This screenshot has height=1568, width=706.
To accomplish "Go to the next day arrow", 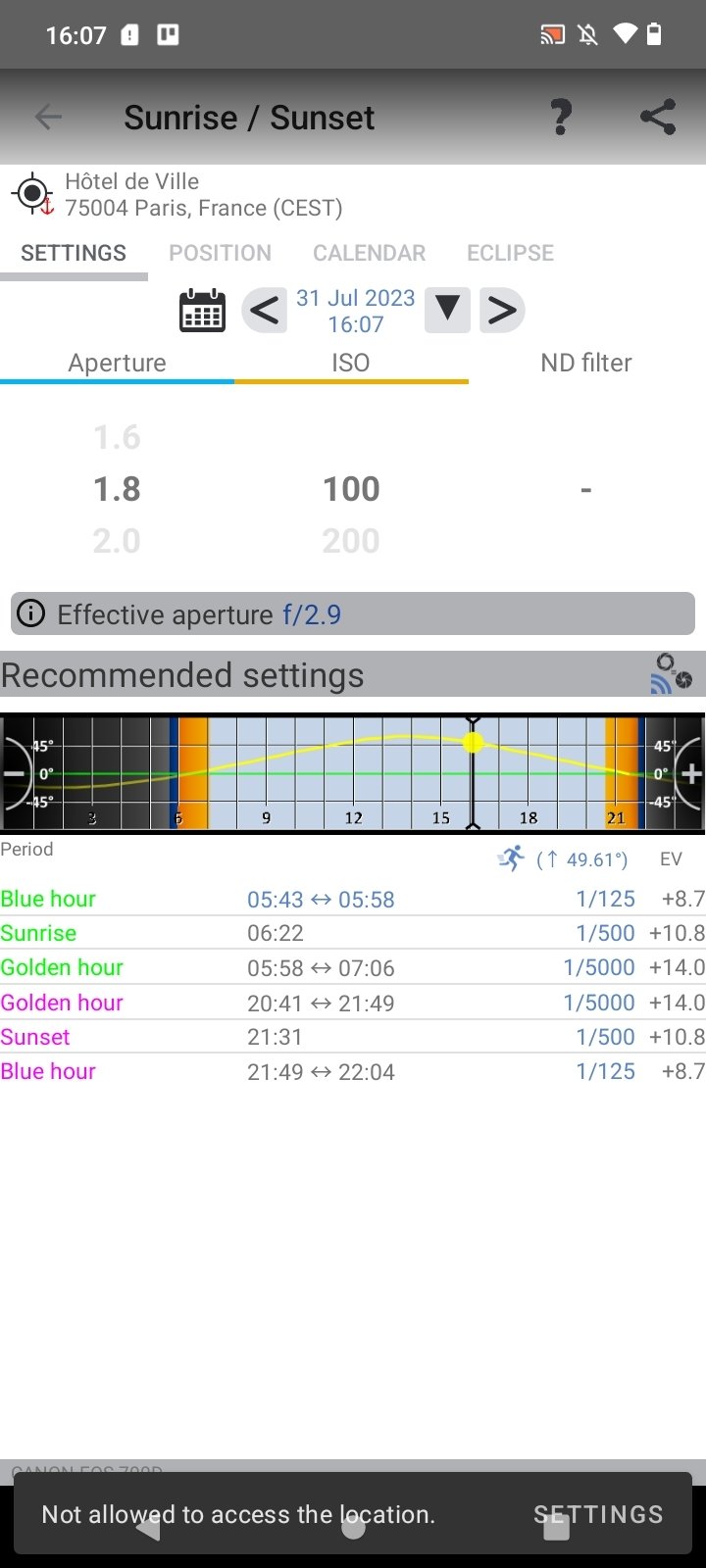I will [502, 311].
